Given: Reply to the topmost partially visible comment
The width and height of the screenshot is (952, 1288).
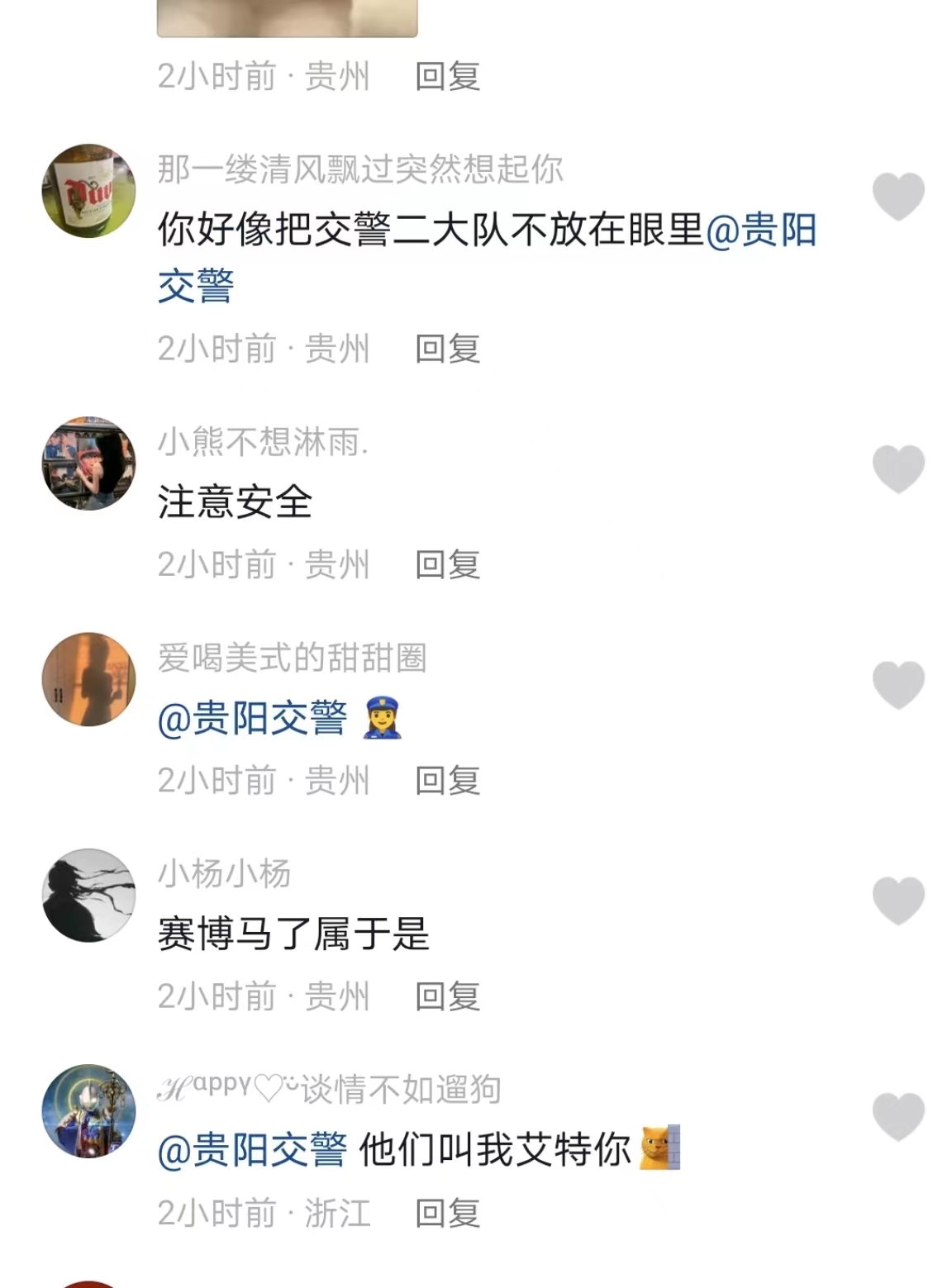Looking at the screenshot, I should coord(447,76).
